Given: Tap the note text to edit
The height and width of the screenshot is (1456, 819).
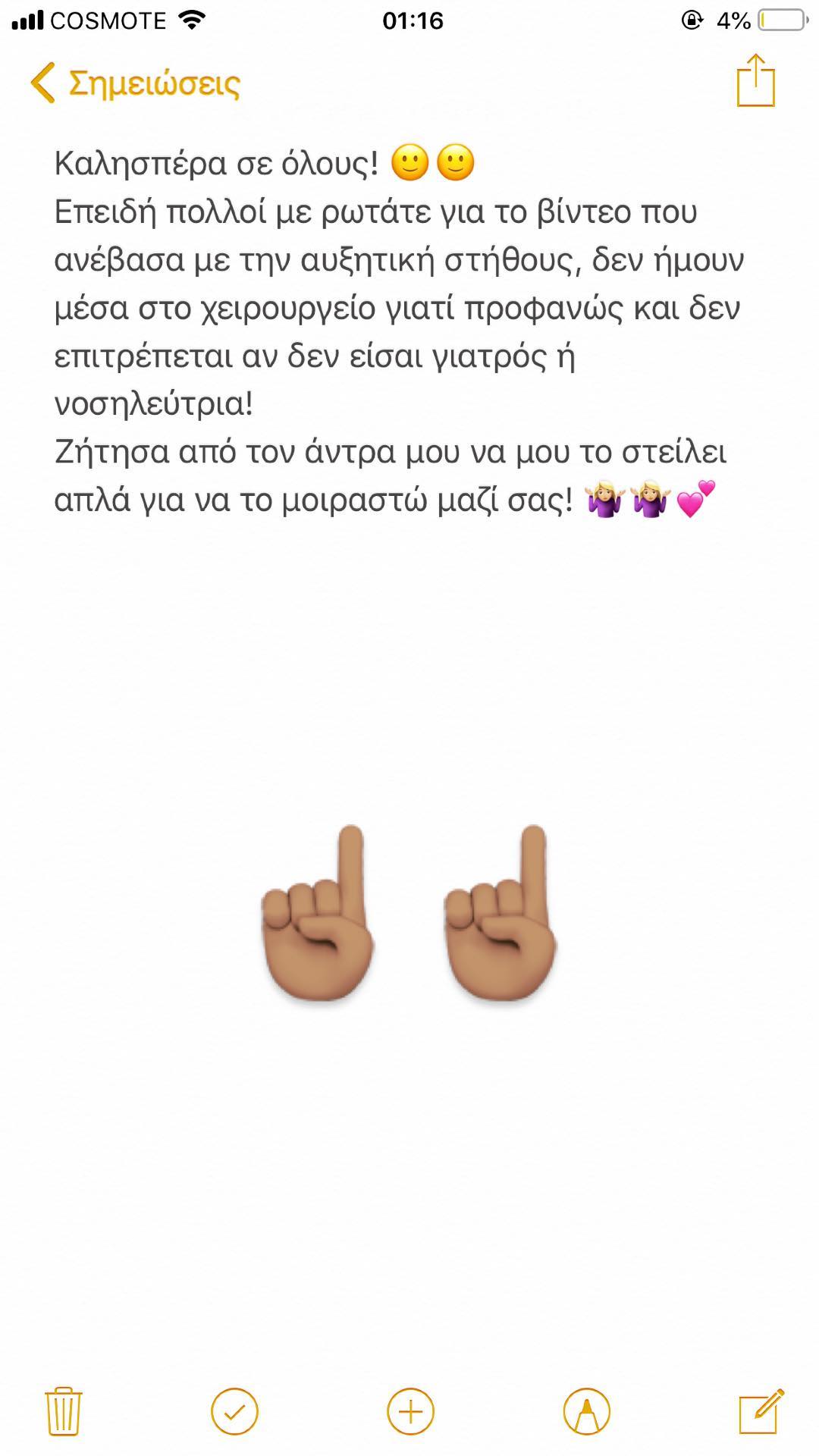Looking at the screenshot, I should click(x=399, y=331).
